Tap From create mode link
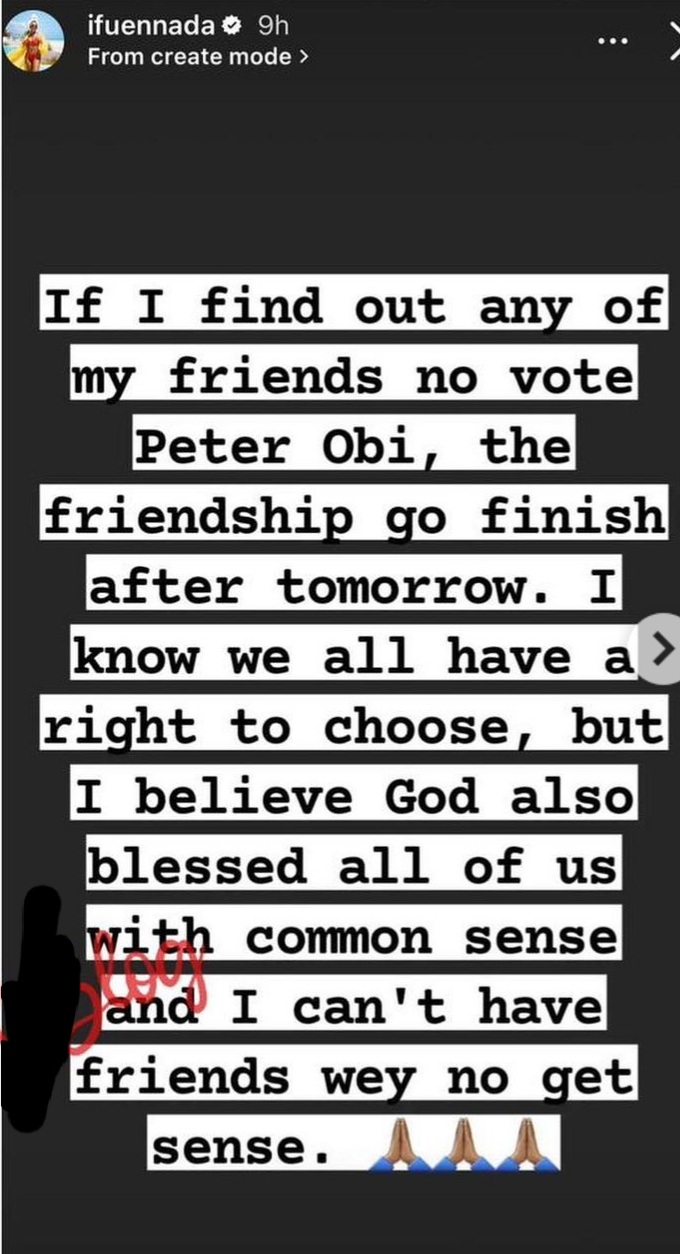Screen dimensions: 680x1254 click(198, 57)
